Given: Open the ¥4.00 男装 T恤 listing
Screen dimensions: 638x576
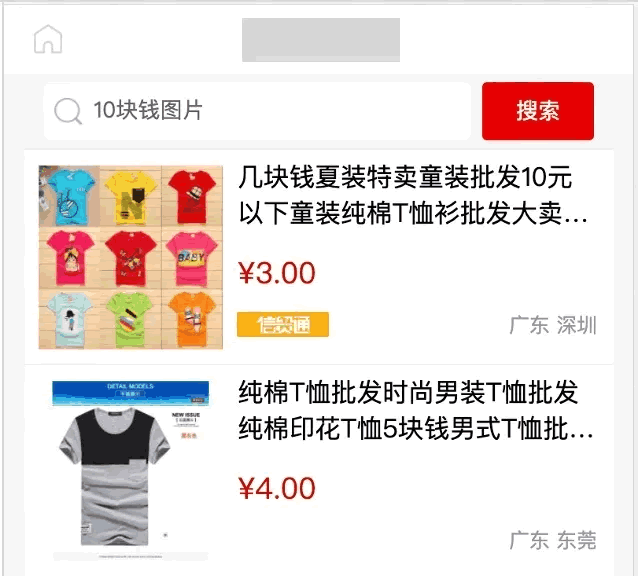Looking at the screenshot, I should click(416, 410).
